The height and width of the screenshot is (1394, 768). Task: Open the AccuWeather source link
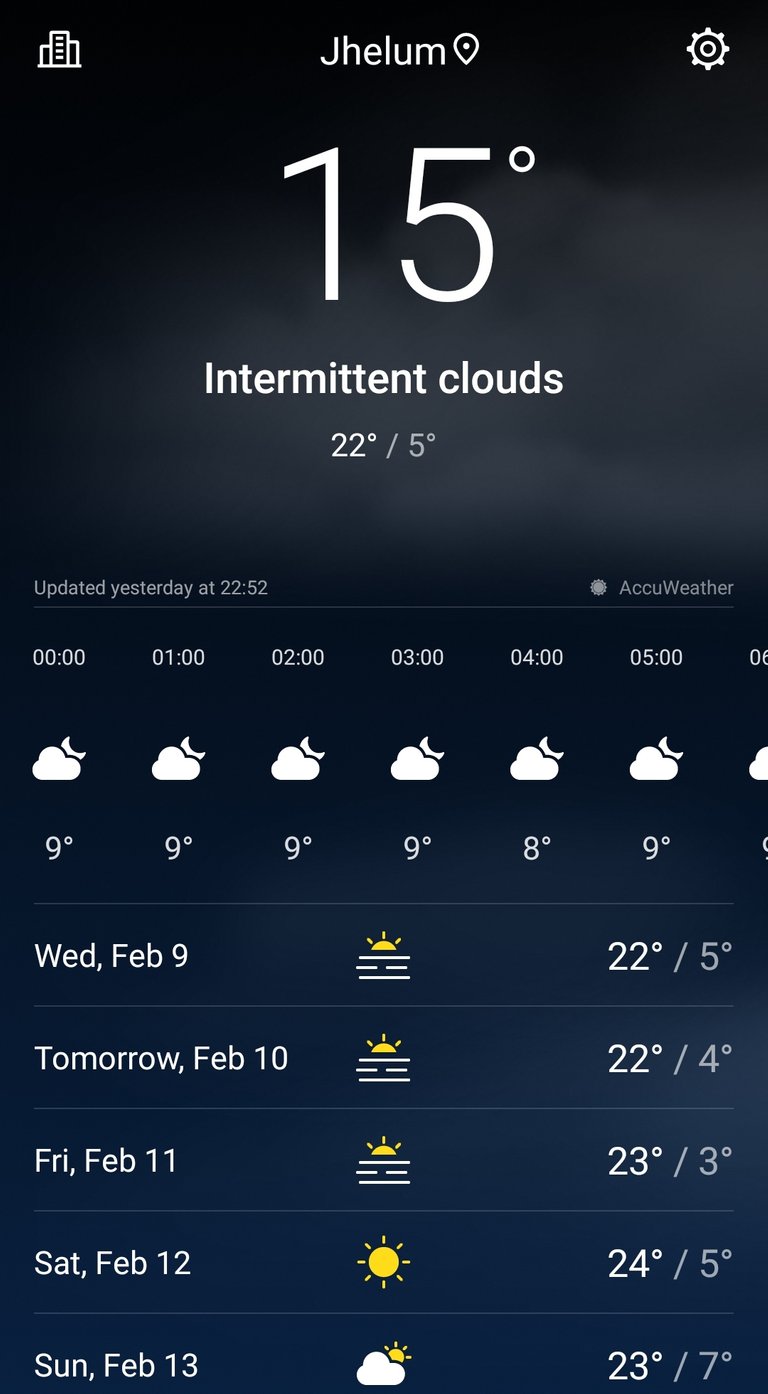point(662,588)
